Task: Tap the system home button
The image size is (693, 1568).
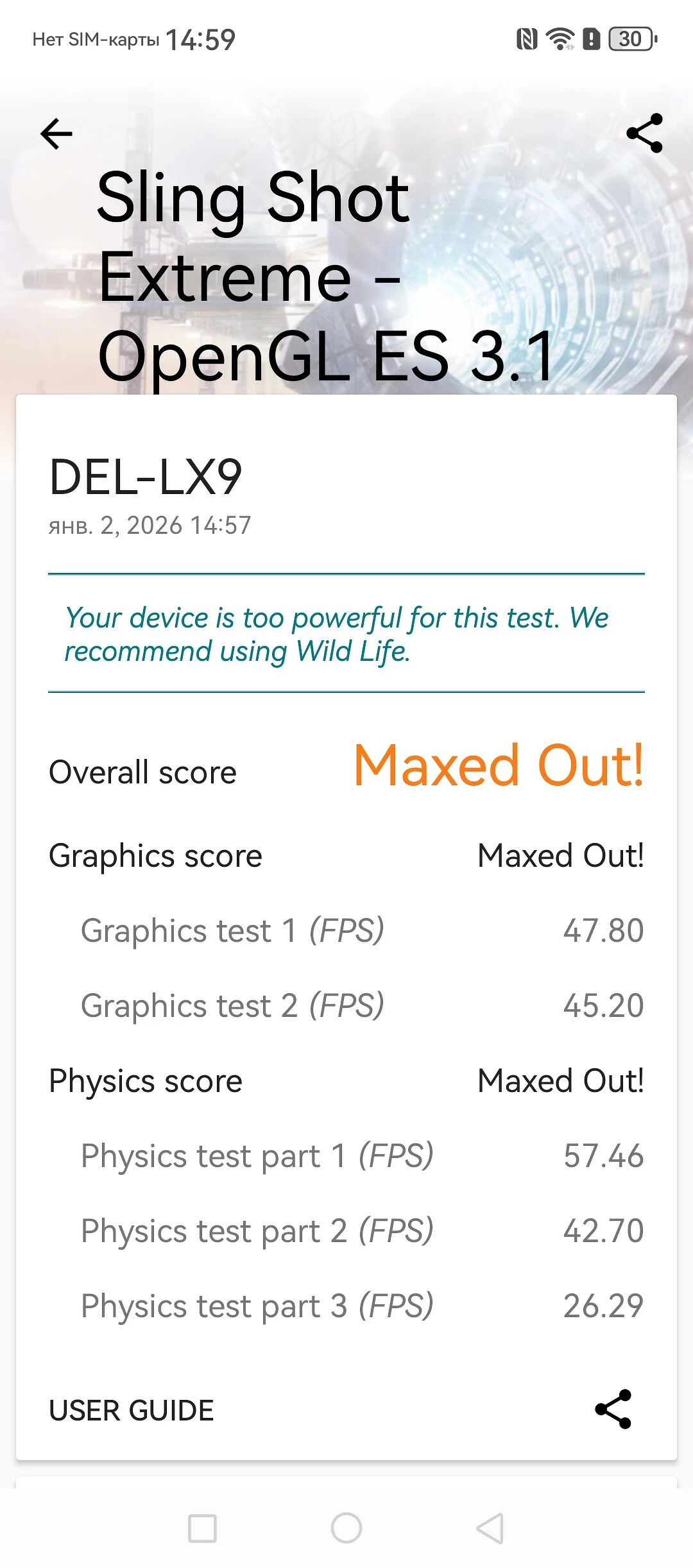Action: click(x=346, y=1528)
